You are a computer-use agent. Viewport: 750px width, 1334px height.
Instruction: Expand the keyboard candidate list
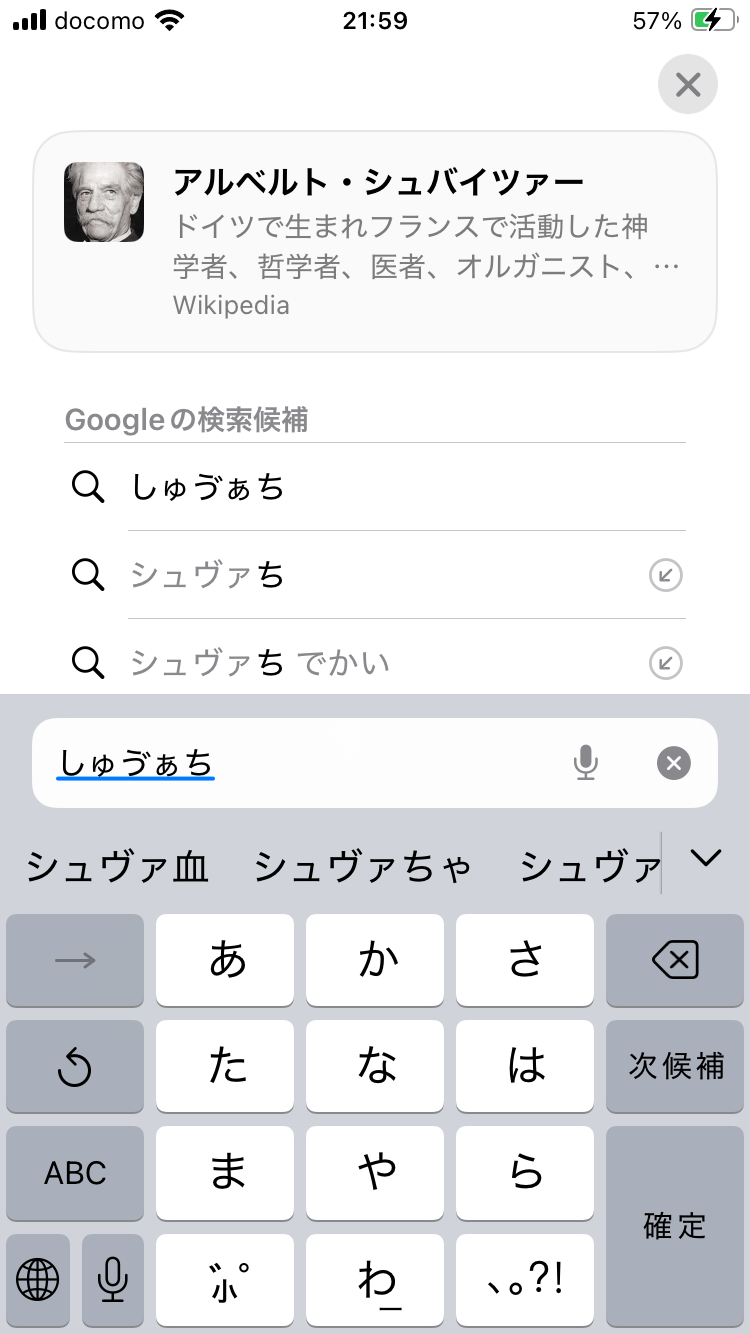706,858
